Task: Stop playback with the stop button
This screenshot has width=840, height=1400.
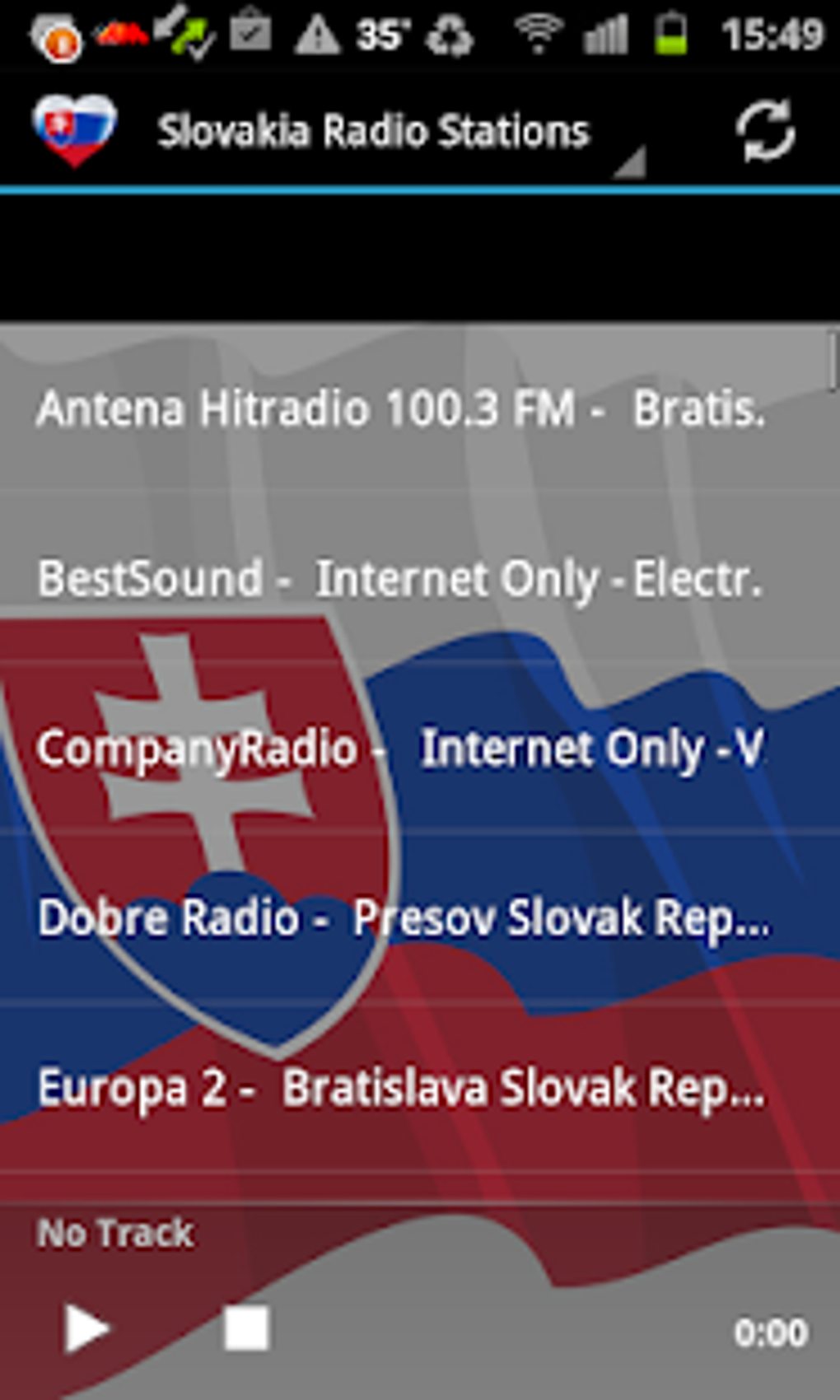Action: point(246,1328)
